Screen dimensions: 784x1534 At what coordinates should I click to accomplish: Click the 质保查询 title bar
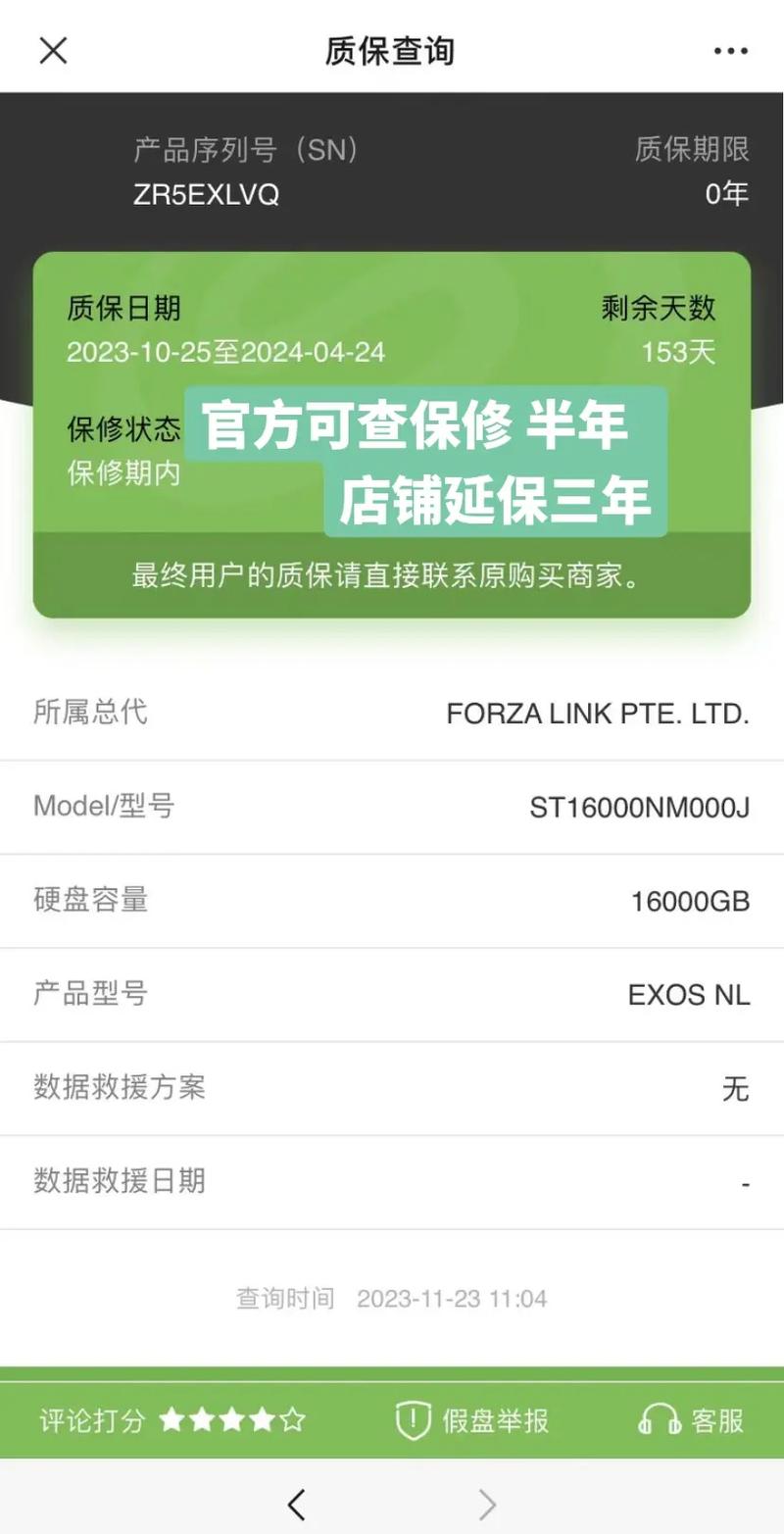click(x=392, y=51)
